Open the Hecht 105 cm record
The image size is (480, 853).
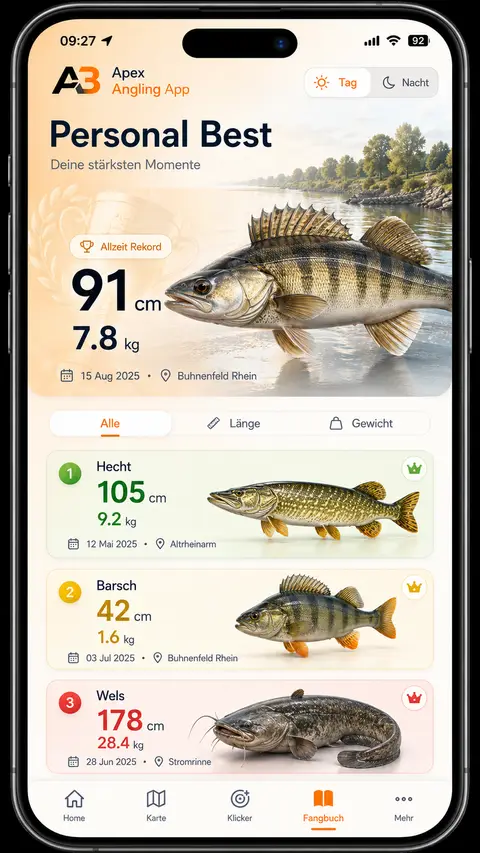pos(240,504)
